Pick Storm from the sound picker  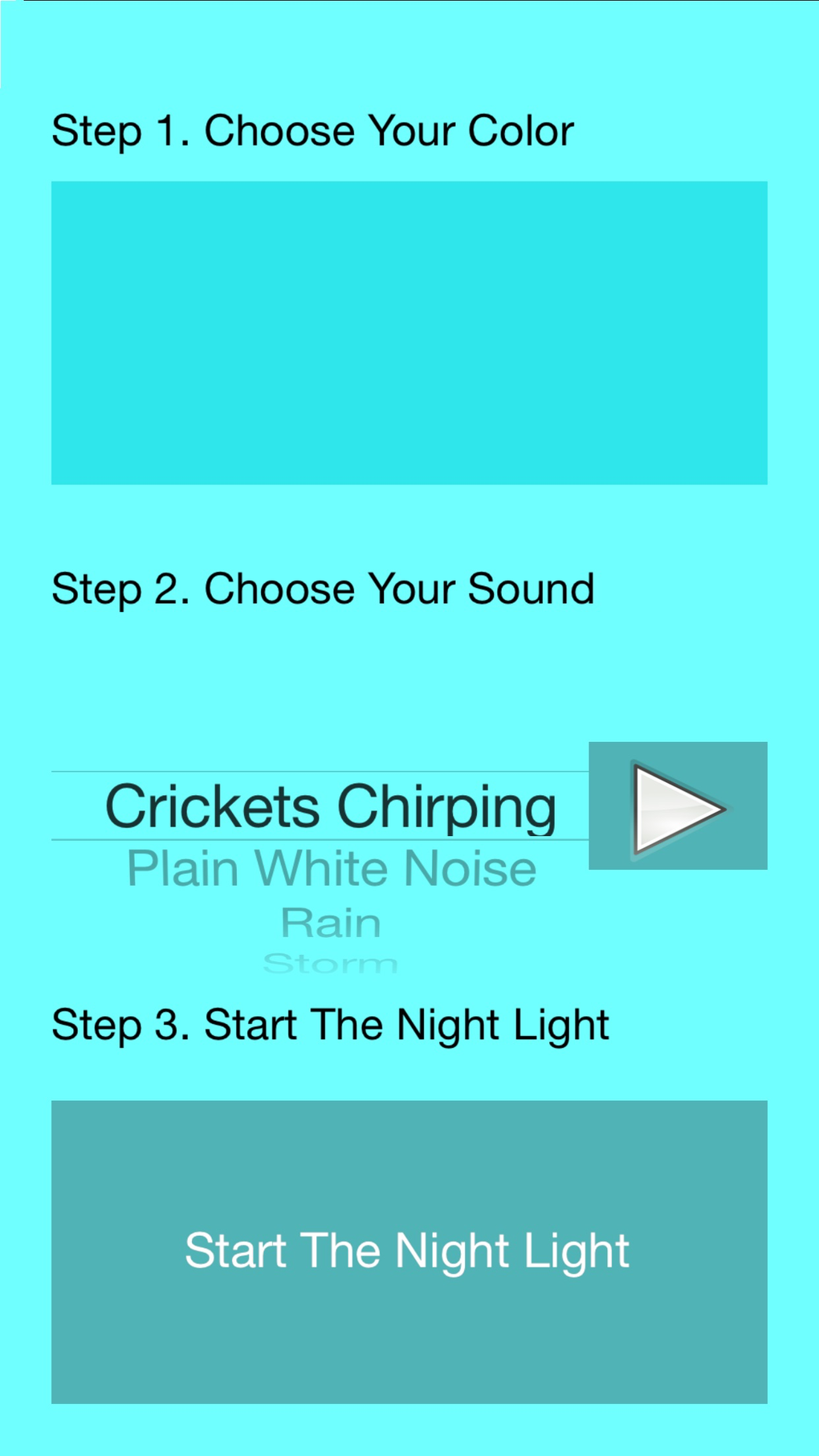(x=331, y=962)
